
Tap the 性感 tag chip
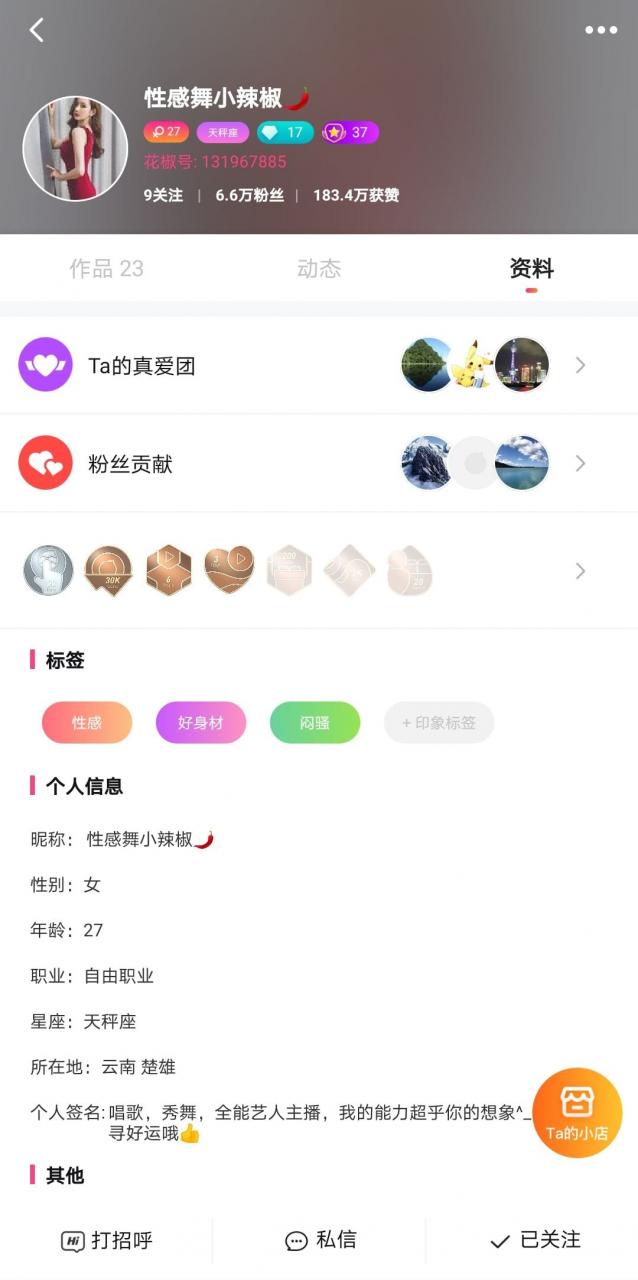tap(87, 722)
